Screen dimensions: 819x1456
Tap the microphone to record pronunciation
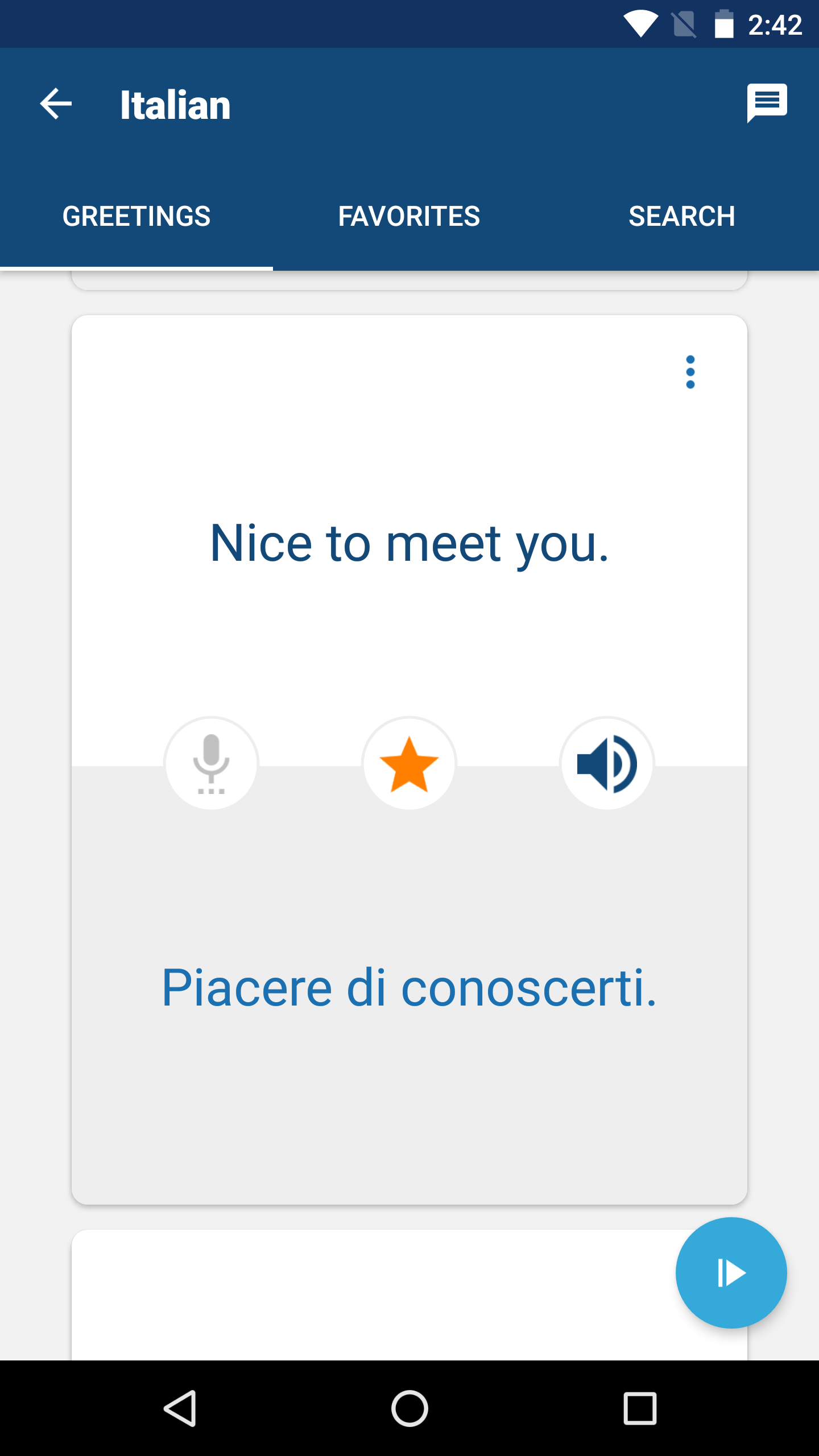point(211,763)
